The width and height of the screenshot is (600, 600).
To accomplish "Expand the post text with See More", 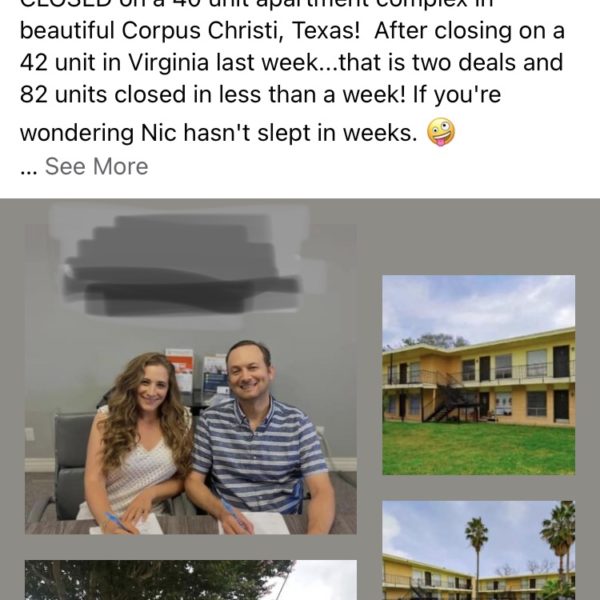I will click(96, 167).
